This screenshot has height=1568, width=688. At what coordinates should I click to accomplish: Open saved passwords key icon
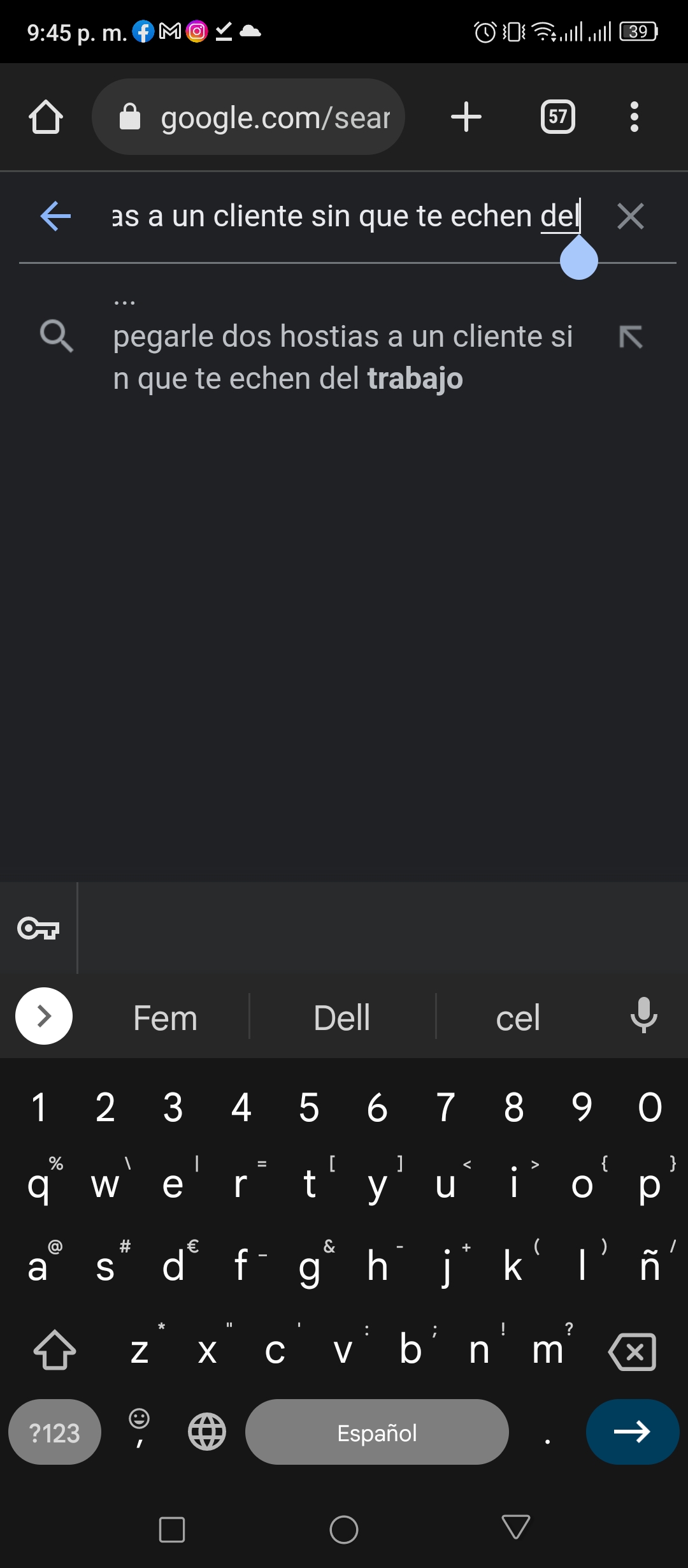coord(38,928)
